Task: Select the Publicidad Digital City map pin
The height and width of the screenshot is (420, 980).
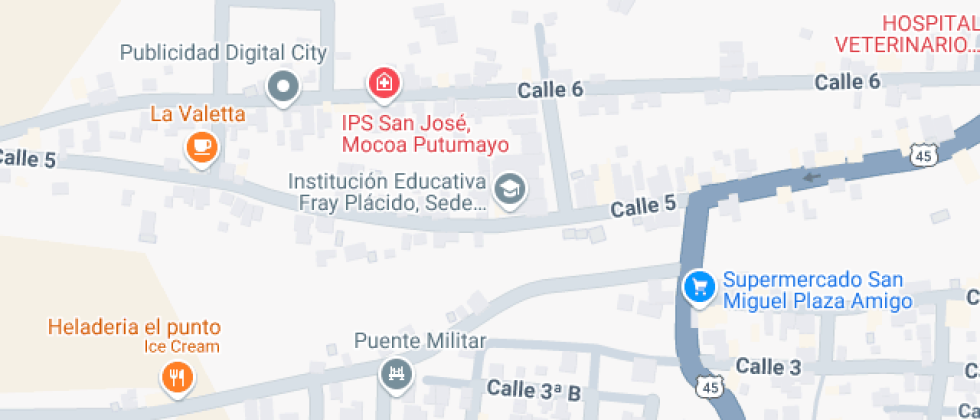Action: [284, 87]
